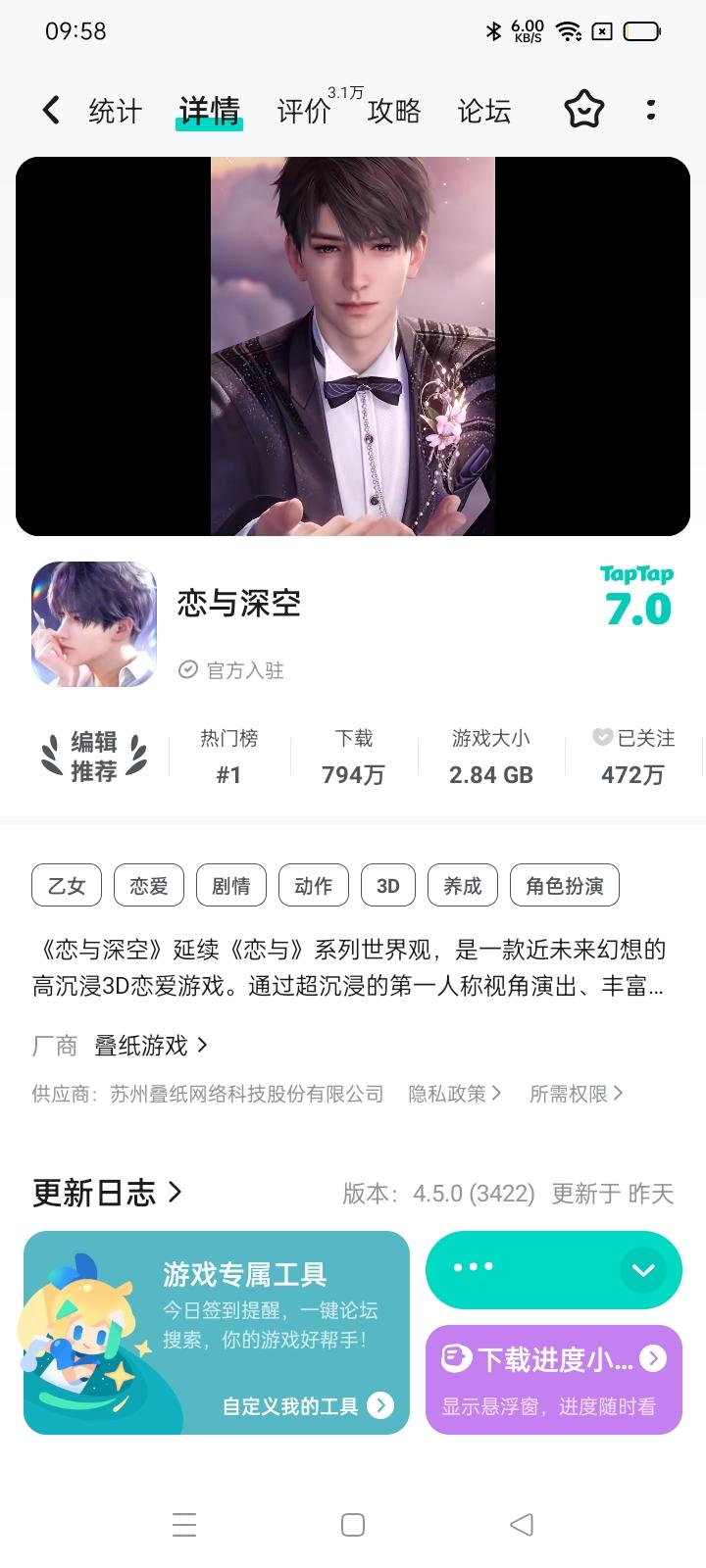Open the favorite star icon
This screenshot has height=1568, width=706.
point(584,110)
